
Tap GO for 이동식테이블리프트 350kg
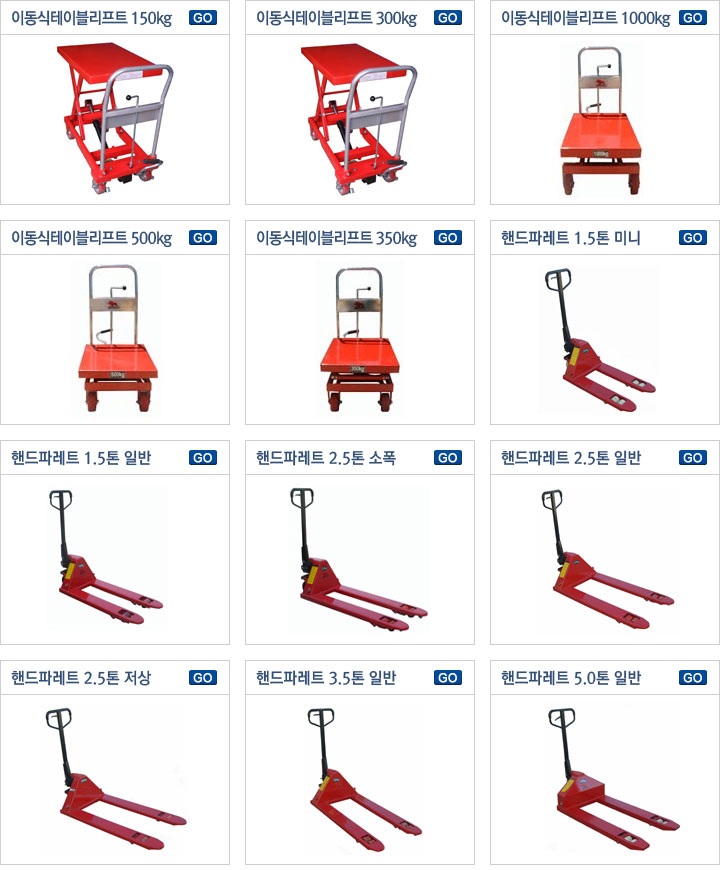(448, 238)
